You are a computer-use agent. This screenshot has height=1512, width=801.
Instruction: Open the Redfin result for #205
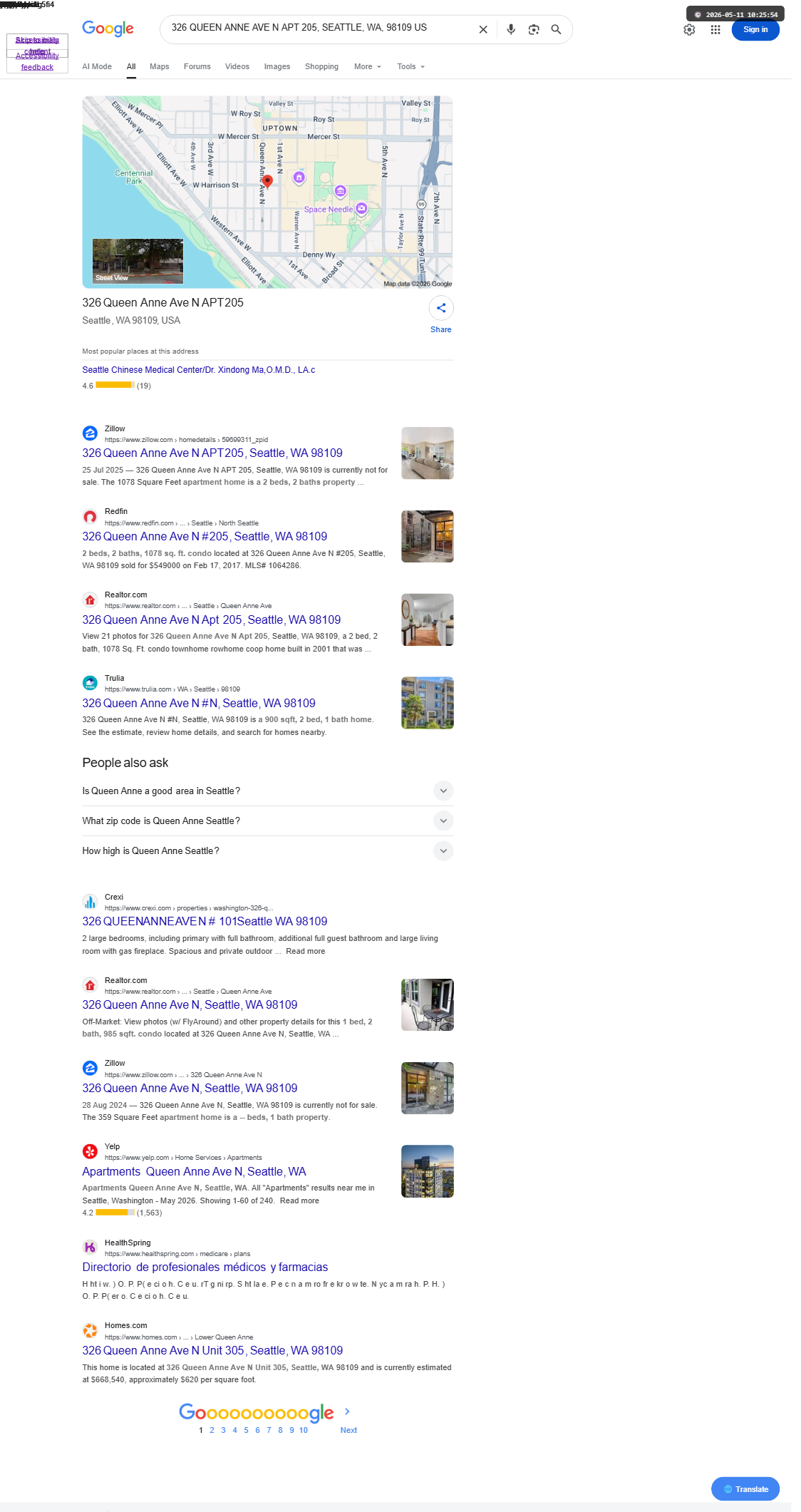pyautogui.click(x=205, y=536)
